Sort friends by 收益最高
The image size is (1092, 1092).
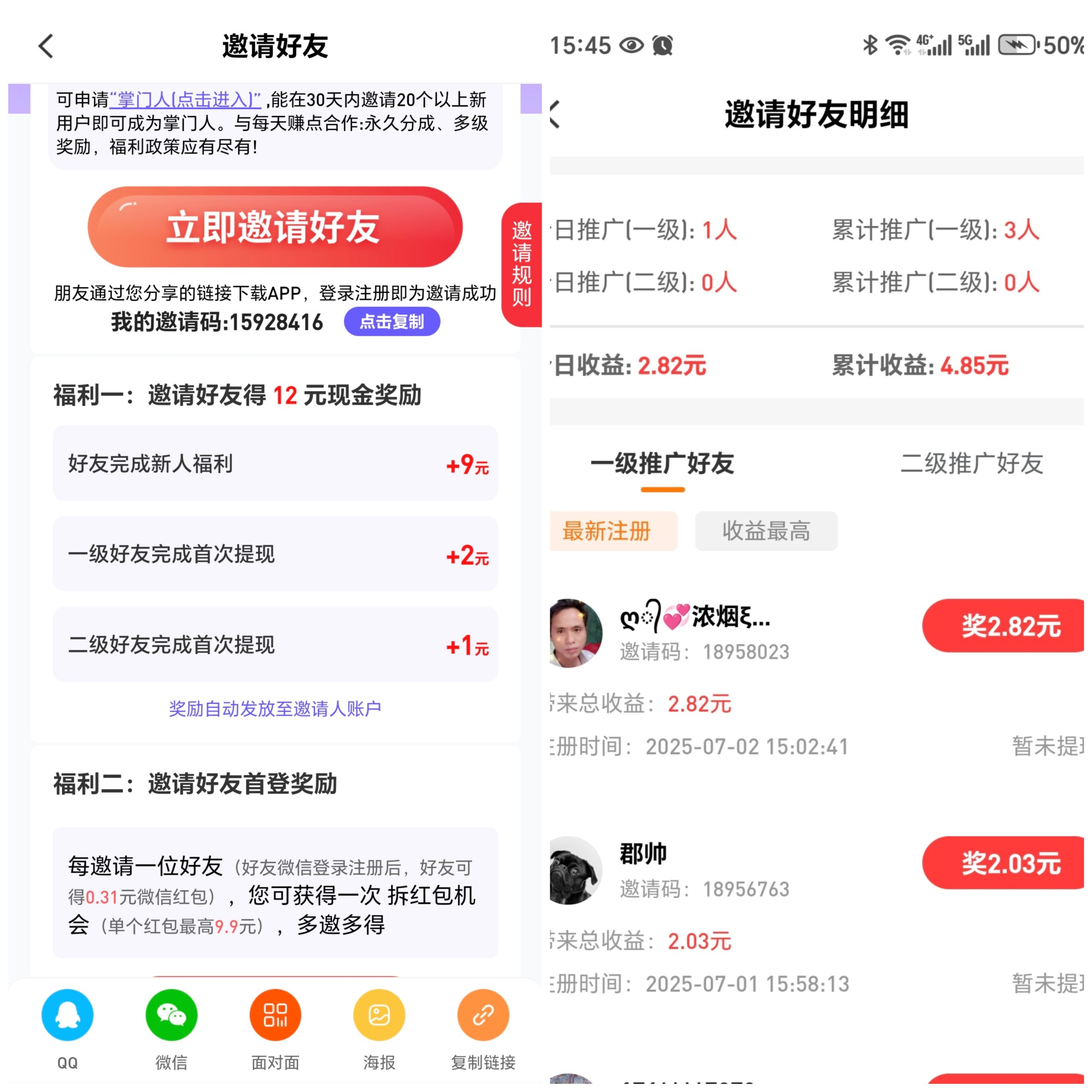(766, 531)
